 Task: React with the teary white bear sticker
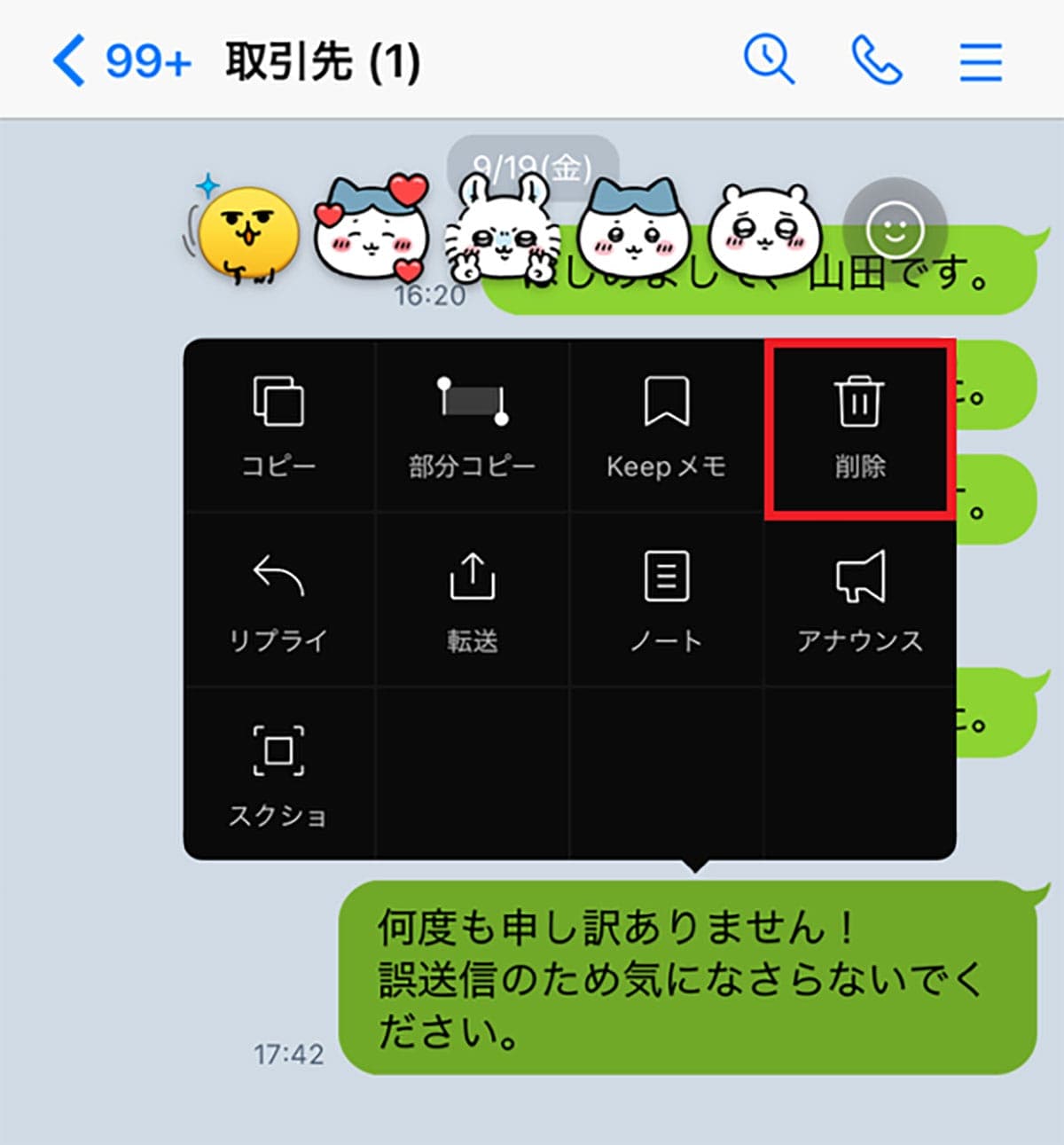764,231
